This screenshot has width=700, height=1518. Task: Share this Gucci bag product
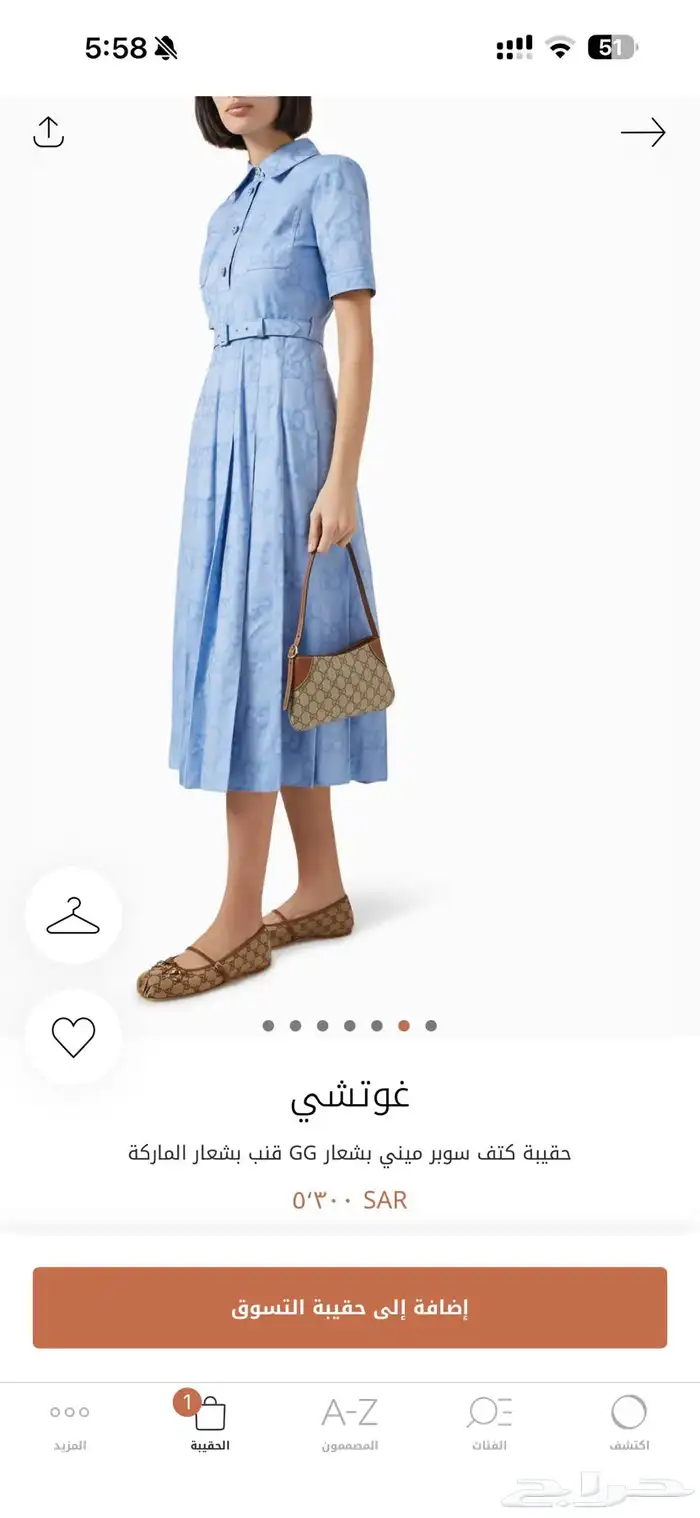(x=48, y=132)
